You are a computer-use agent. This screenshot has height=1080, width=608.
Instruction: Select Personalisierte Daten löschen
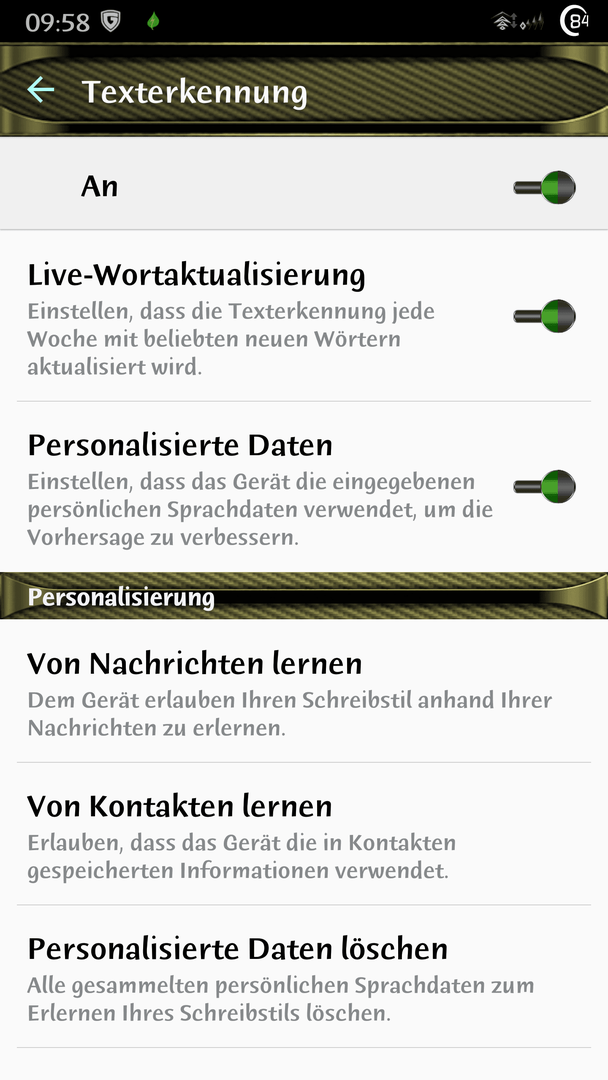point(304,977)
